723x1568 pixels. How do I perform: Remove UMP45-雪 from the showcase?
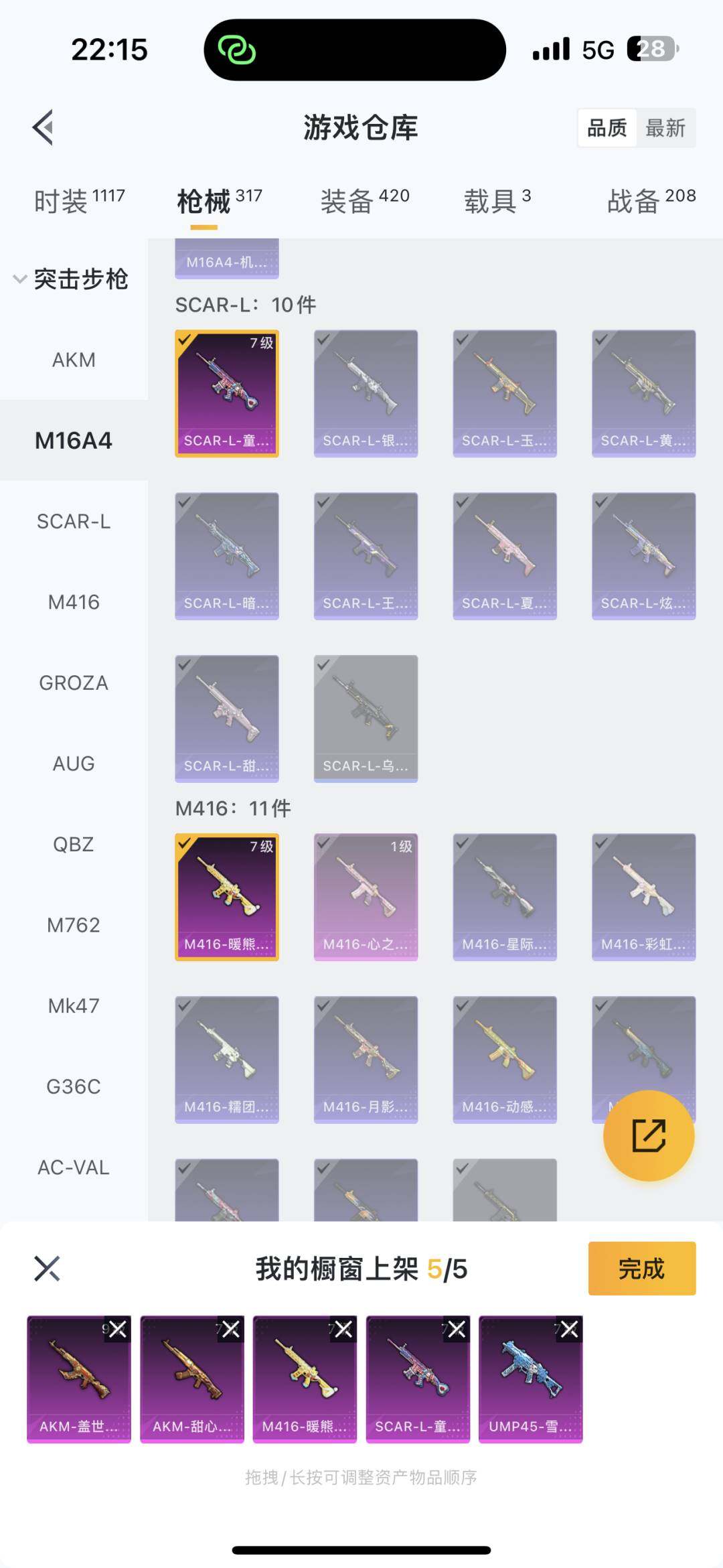[x=570, y=1329]
